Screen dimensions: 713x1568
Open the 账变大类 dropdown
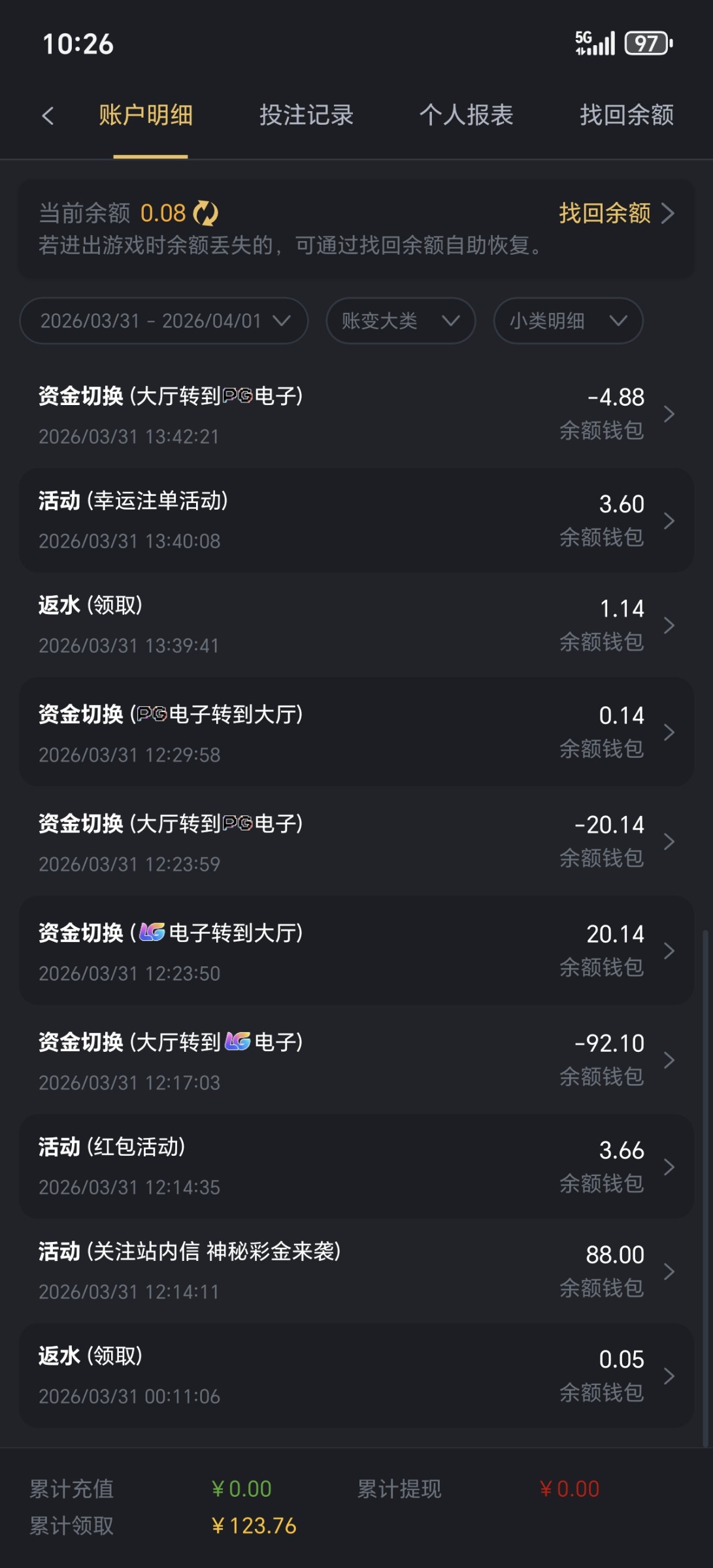coord(399,321)
